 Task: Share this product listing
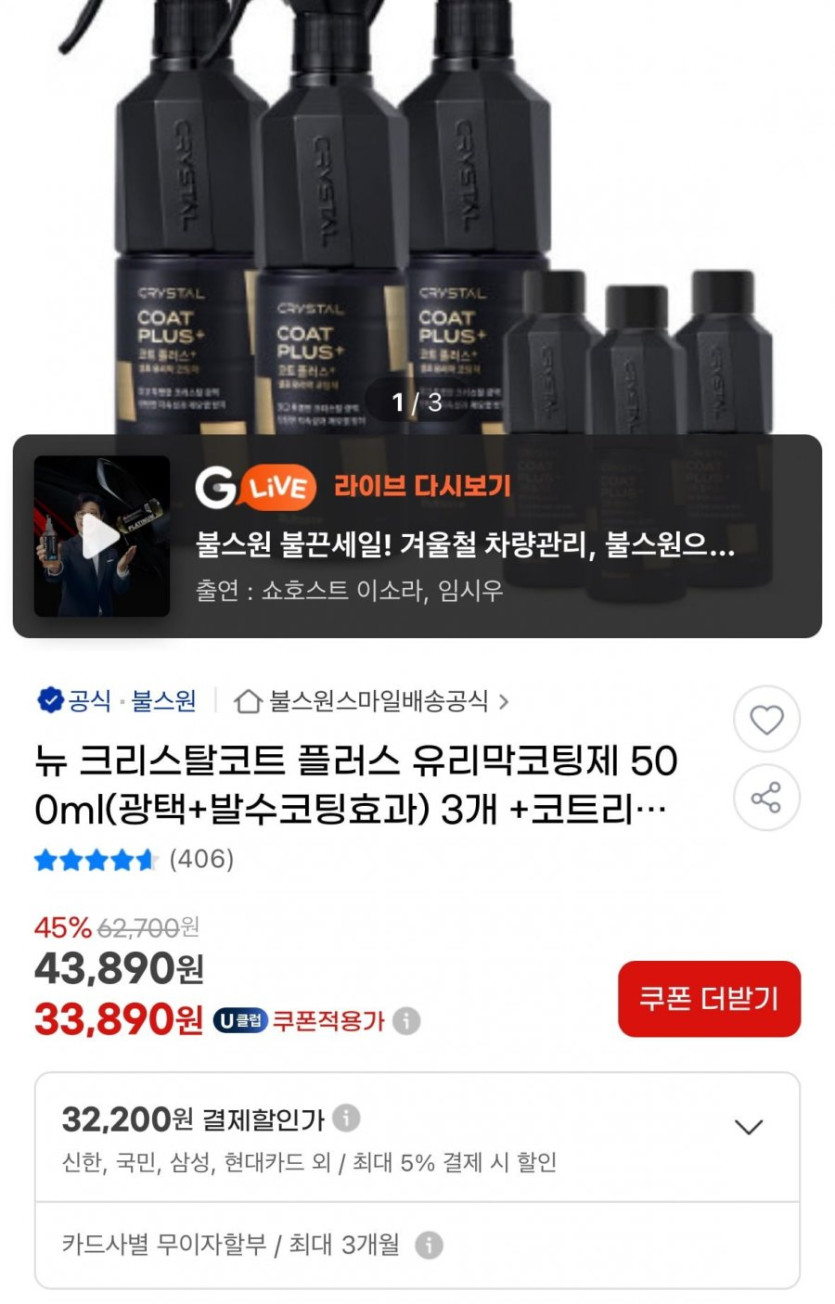pyautogui.click(x=766, y=797)
